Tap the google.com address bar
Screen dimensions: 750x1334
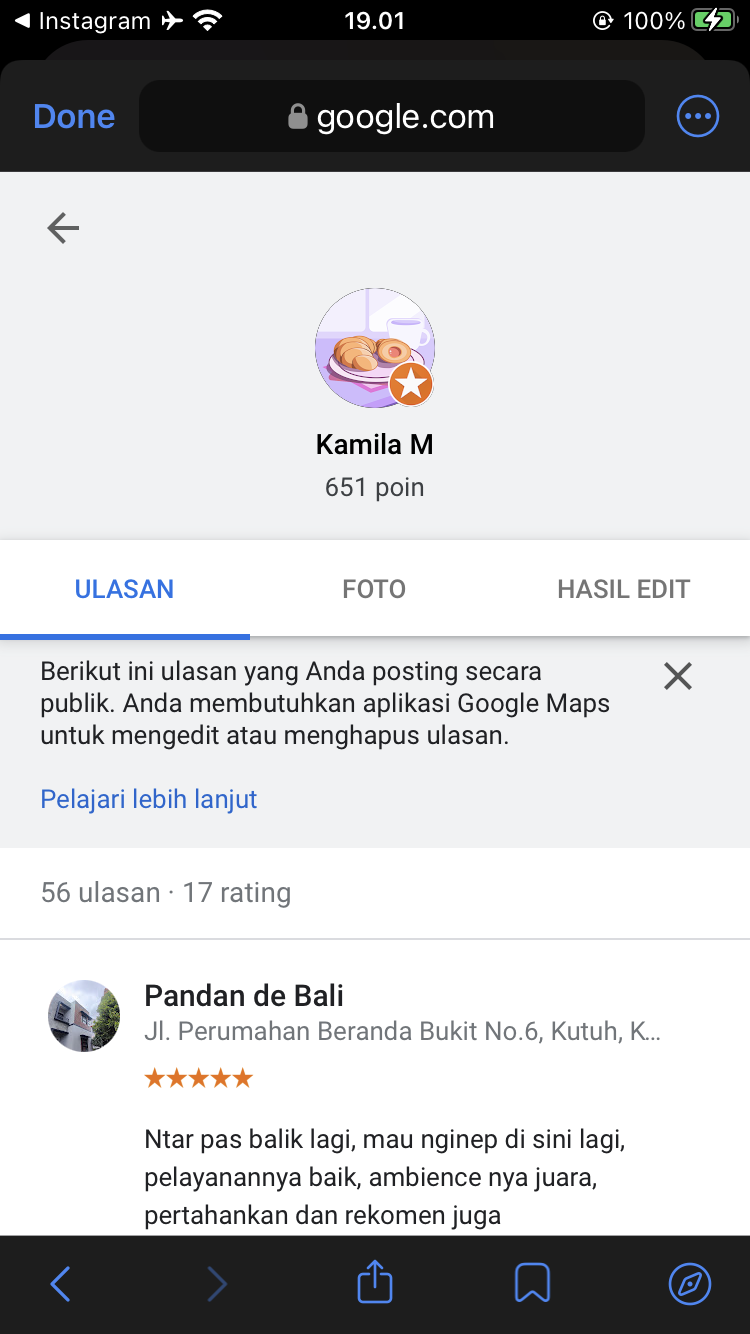tap(391, 117)
